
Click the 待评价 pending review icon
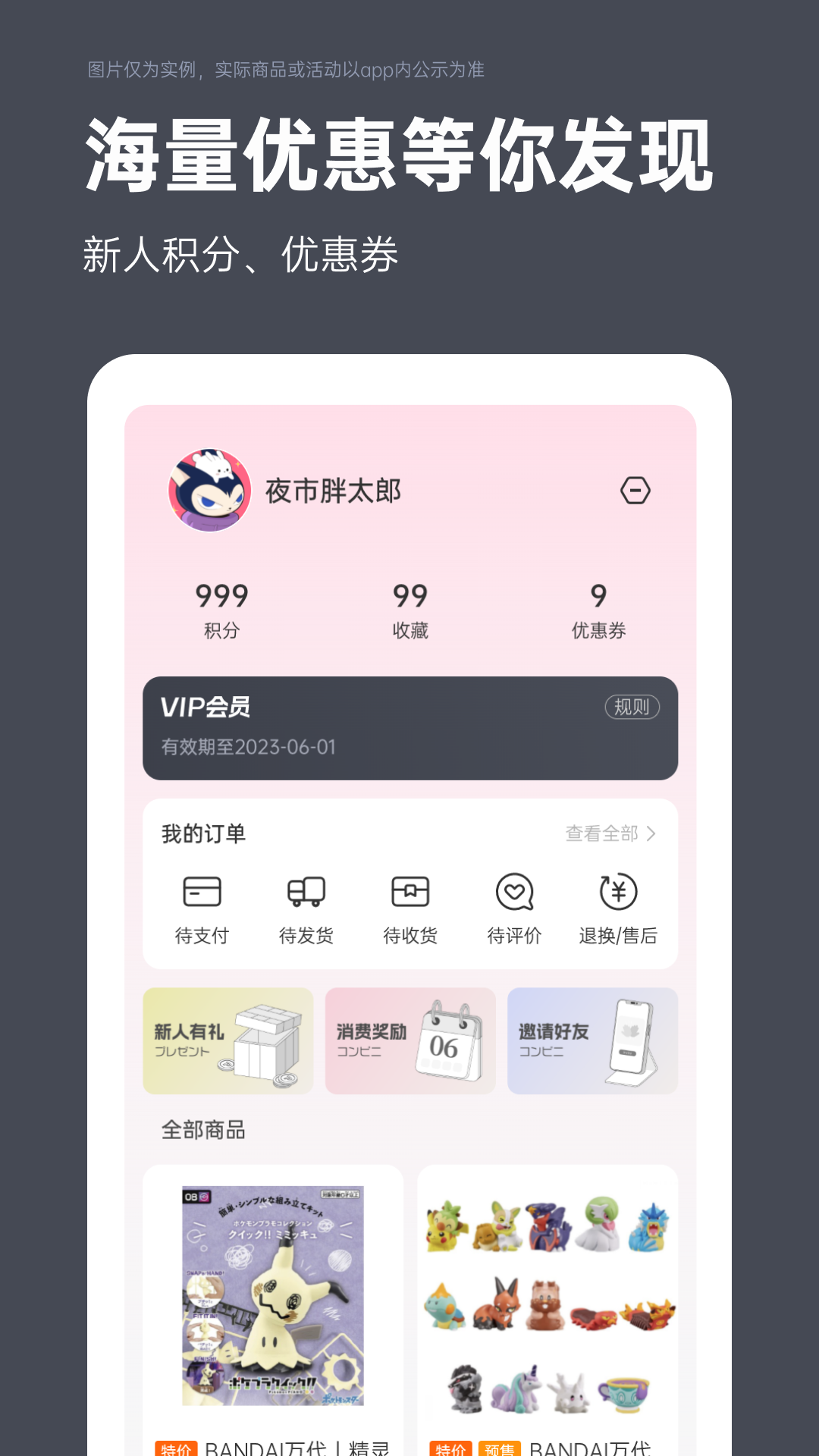[513, 906]
